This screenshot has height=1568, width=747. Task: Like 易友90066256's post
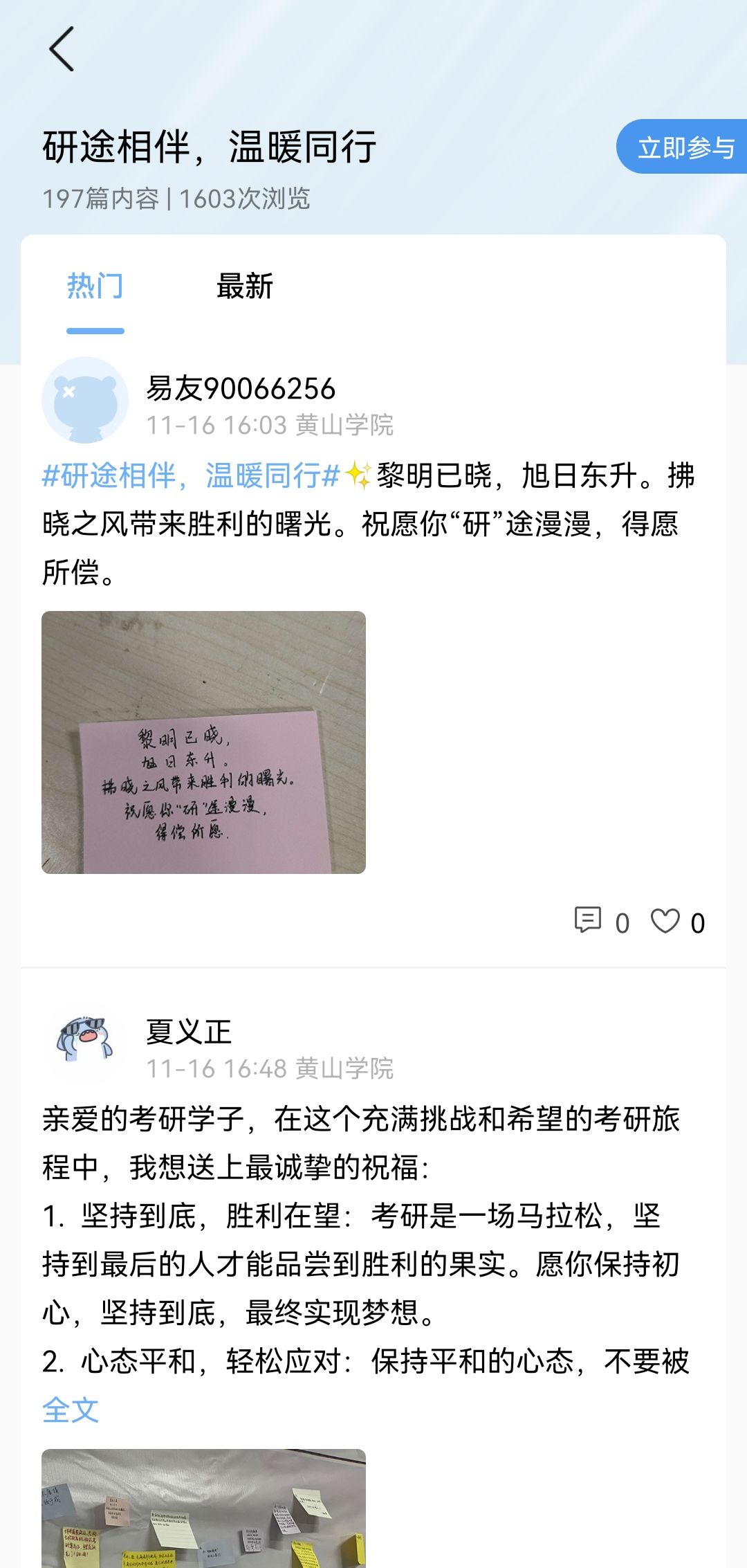[665, 921]
